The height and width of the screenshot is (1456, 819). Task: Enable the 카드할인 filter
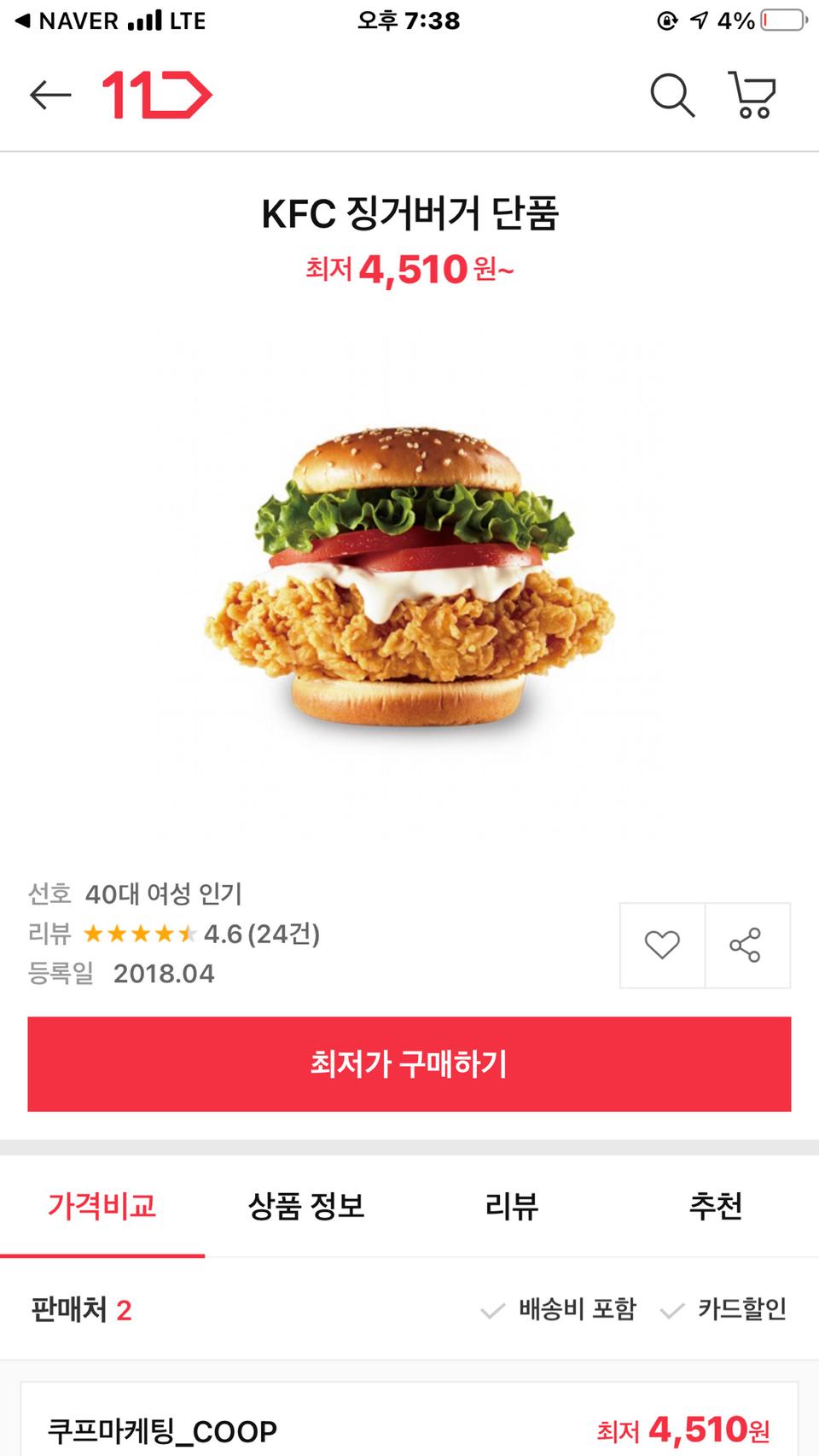(x=674, y=1310)
